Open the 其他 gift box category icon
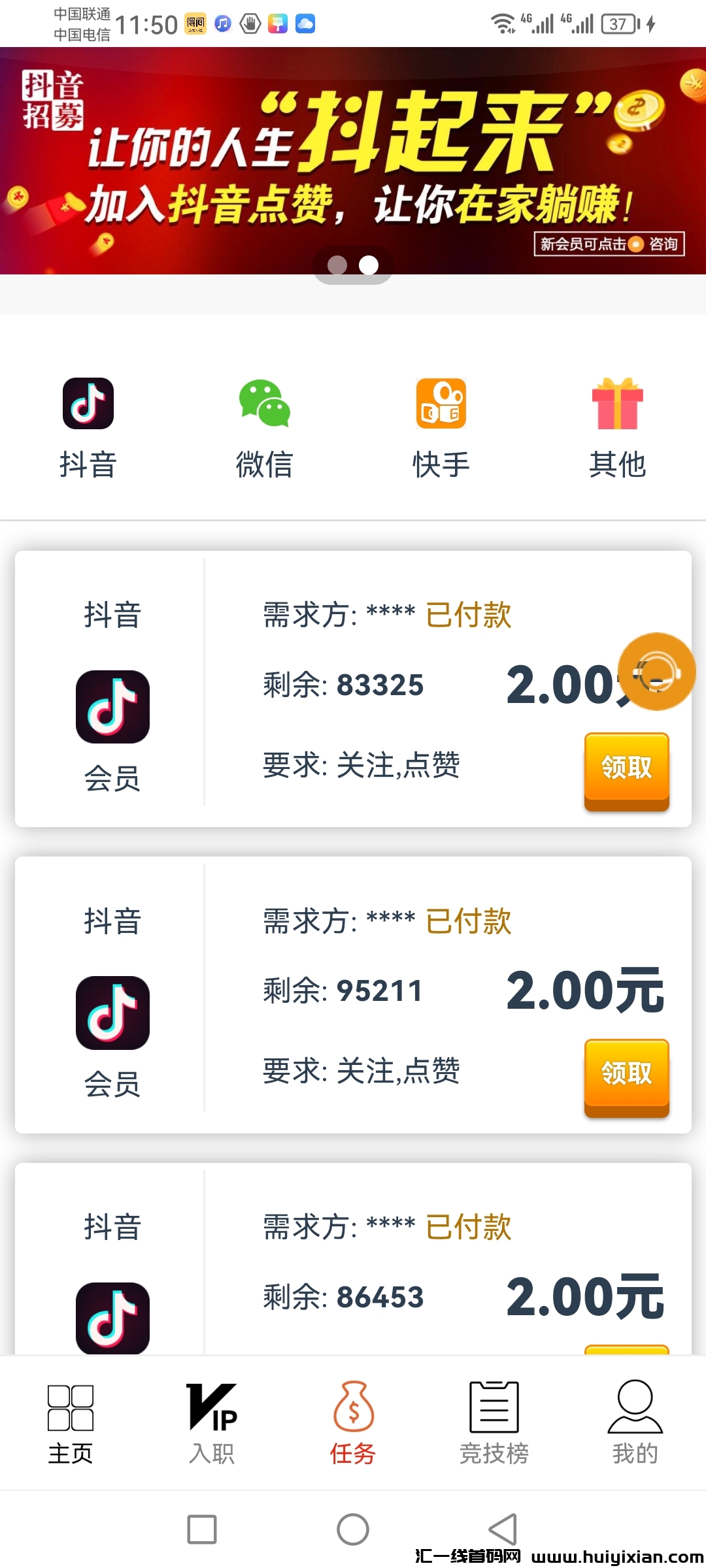This screenshot has height=1568, width=706. click(618, 403)
